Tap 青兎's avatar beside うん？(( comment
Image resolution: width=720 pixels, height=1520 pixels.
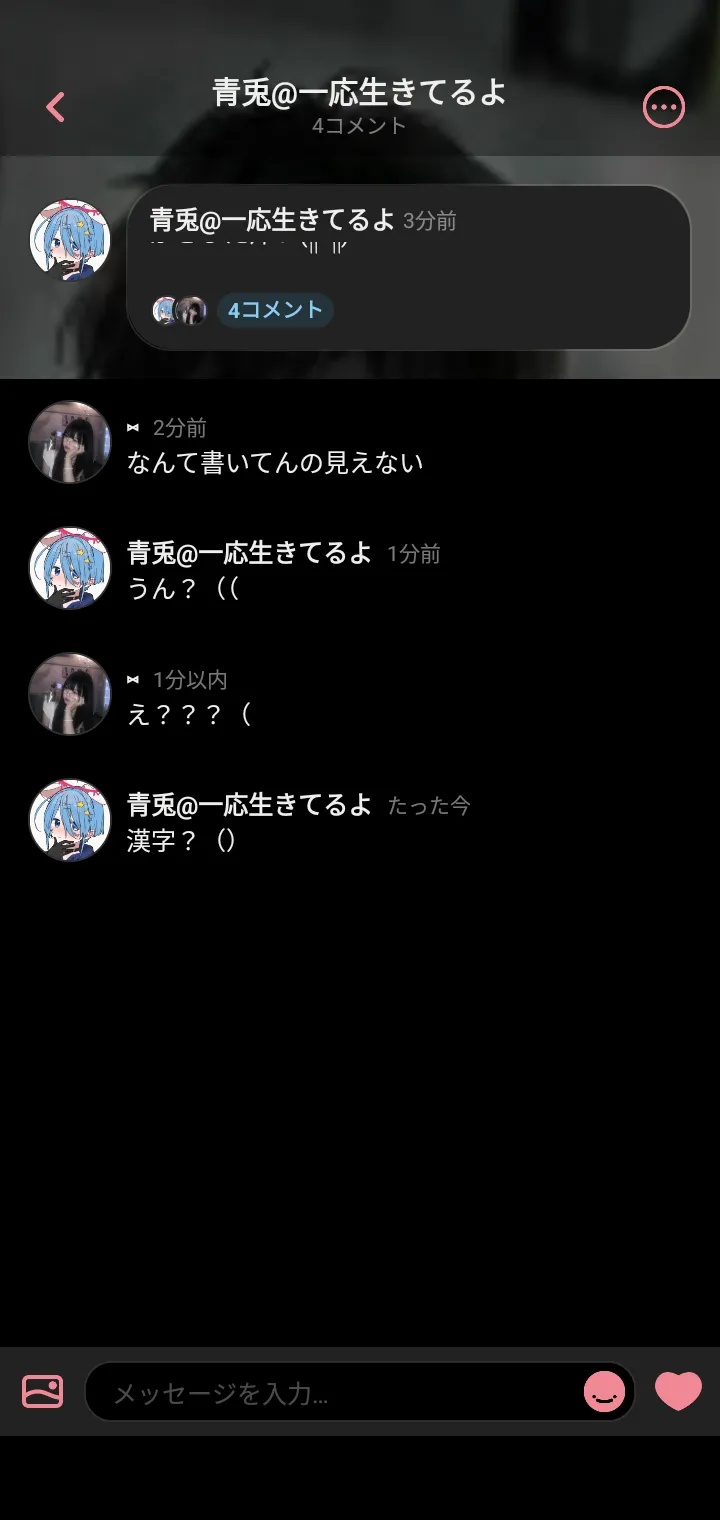click(x=70, y=568)
